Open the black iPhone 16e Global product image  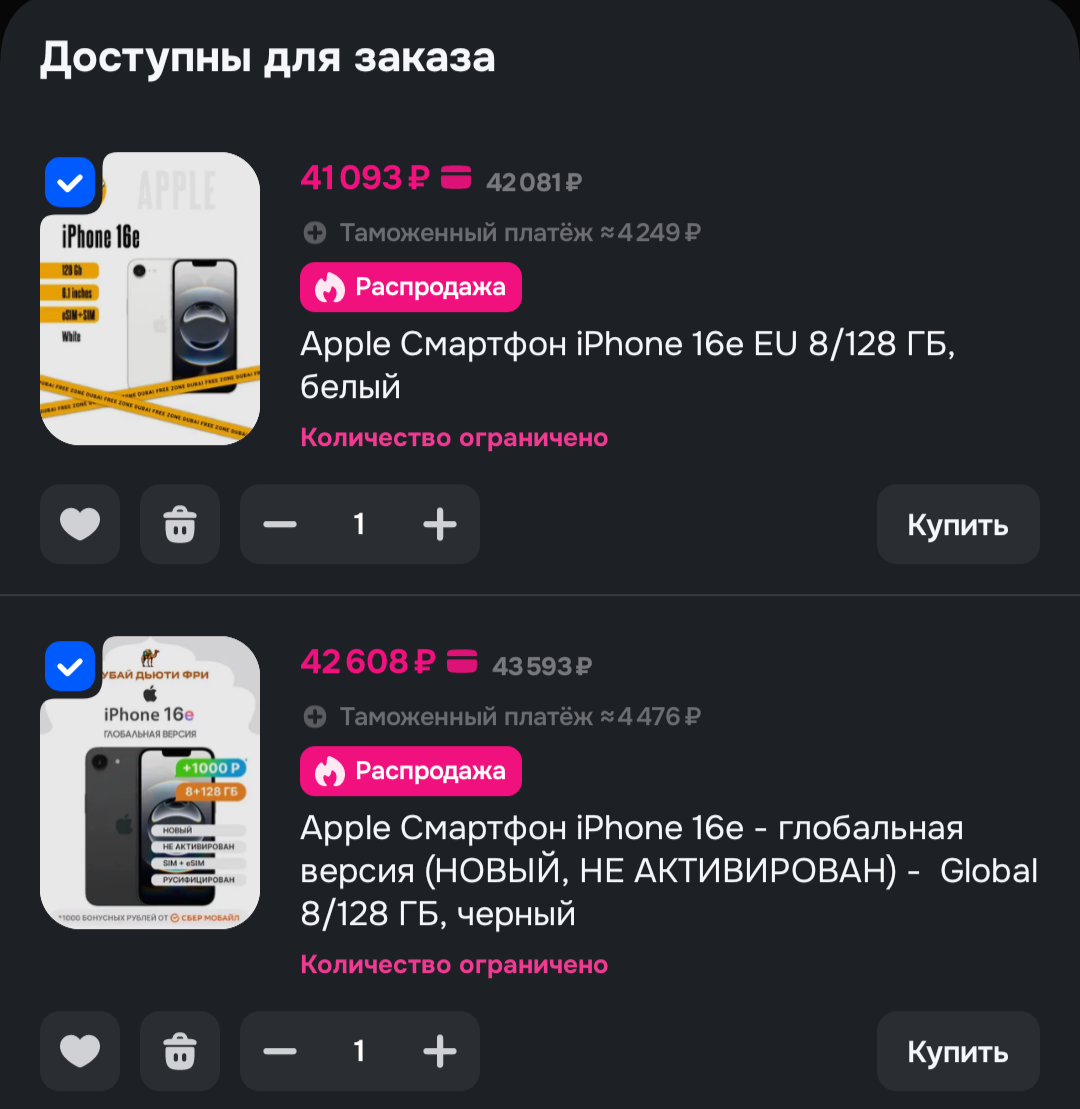point(160,800)
